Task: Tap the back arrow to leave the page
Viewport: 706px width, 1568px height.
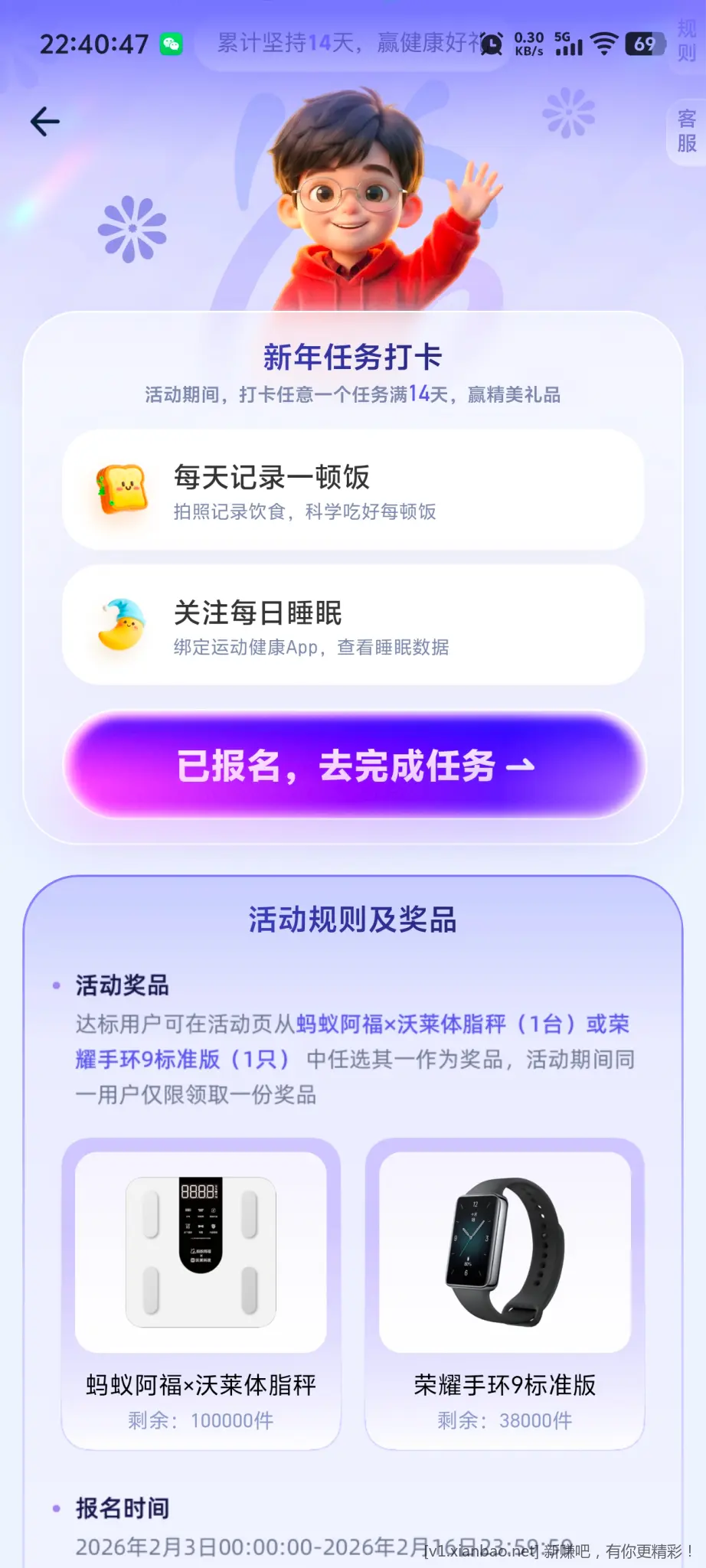Action: 46,120
